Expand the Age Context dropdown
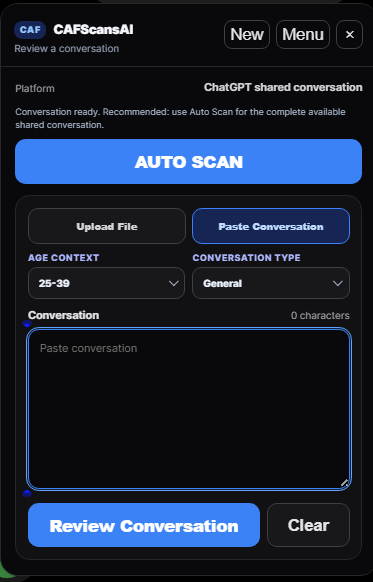The width and height of the screenshot is (373, 582). [107, 283]
